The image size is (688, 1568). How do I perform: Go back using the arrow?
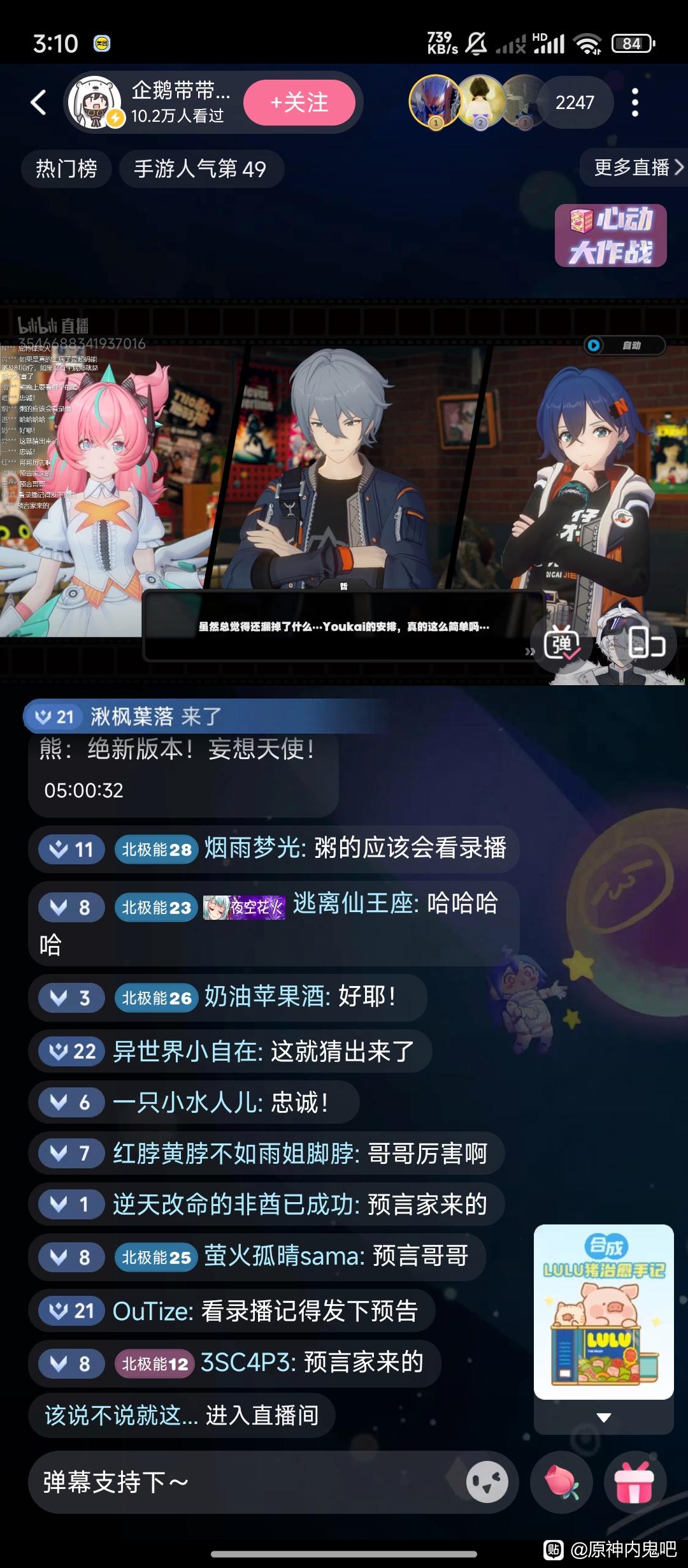[38, 103]
